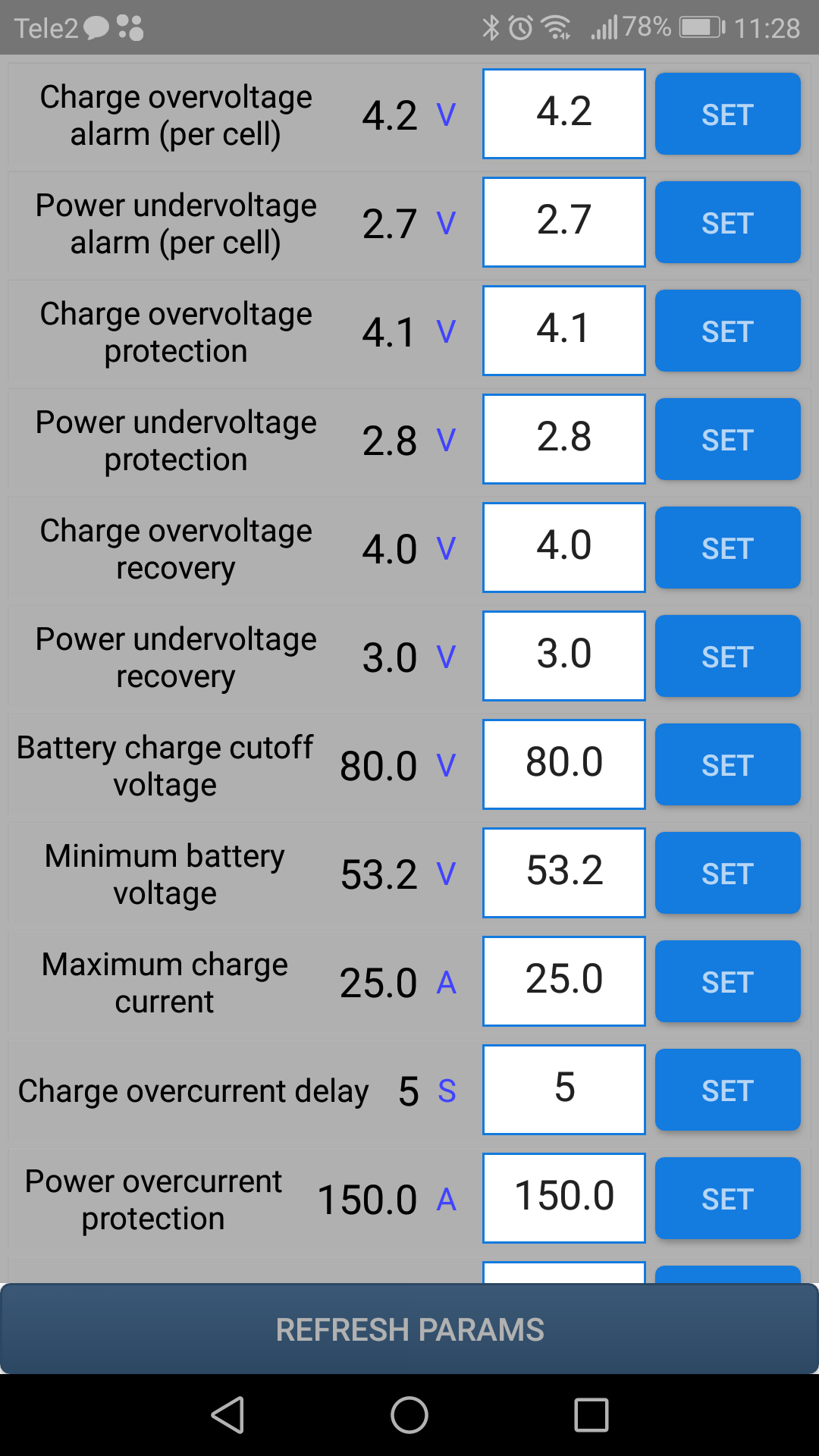Tap SET for Battery charge cutoff voltage

point(727,764)
